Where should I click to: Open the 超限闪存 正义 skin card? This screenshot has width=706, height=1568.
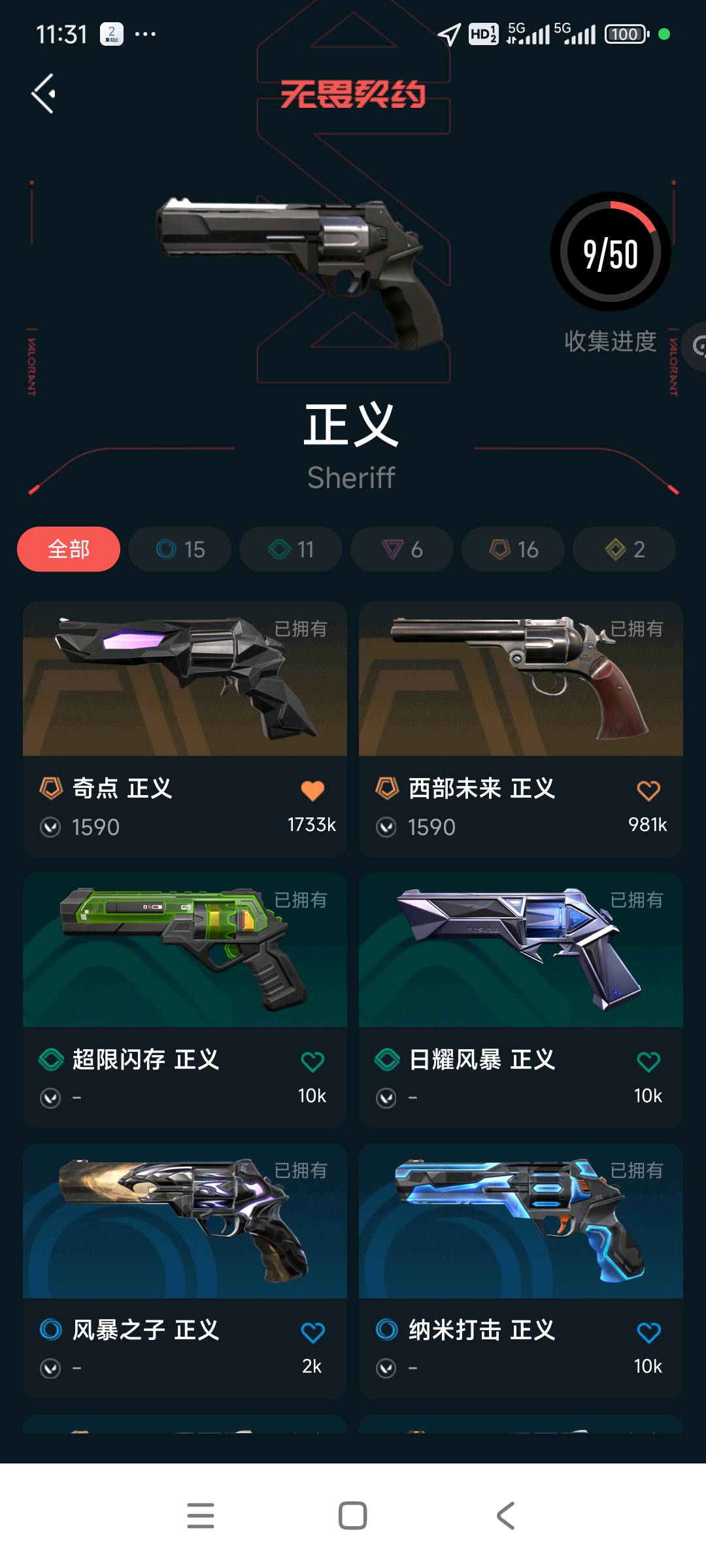coord(185,1000)
